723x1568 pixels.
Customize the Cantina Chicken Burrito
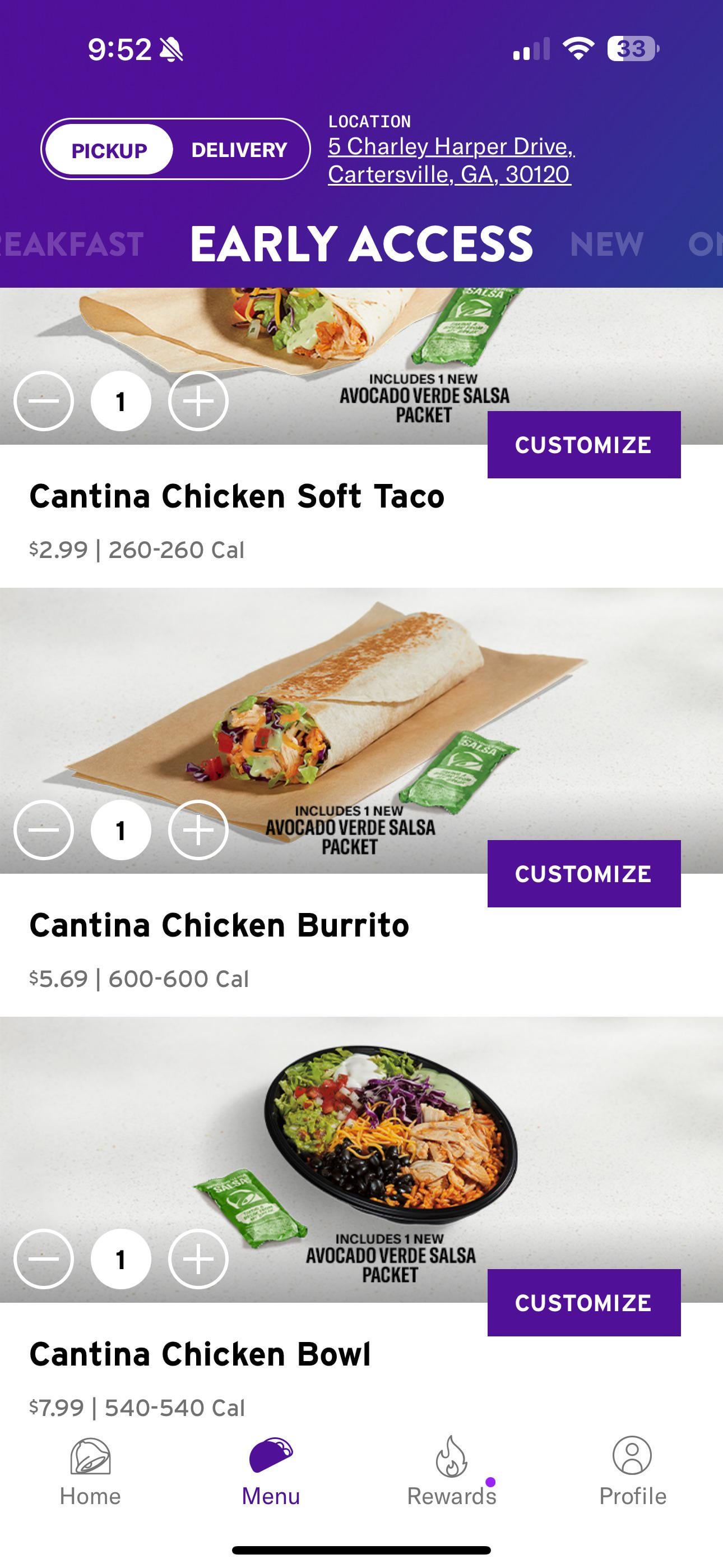[x=583, y=874]
